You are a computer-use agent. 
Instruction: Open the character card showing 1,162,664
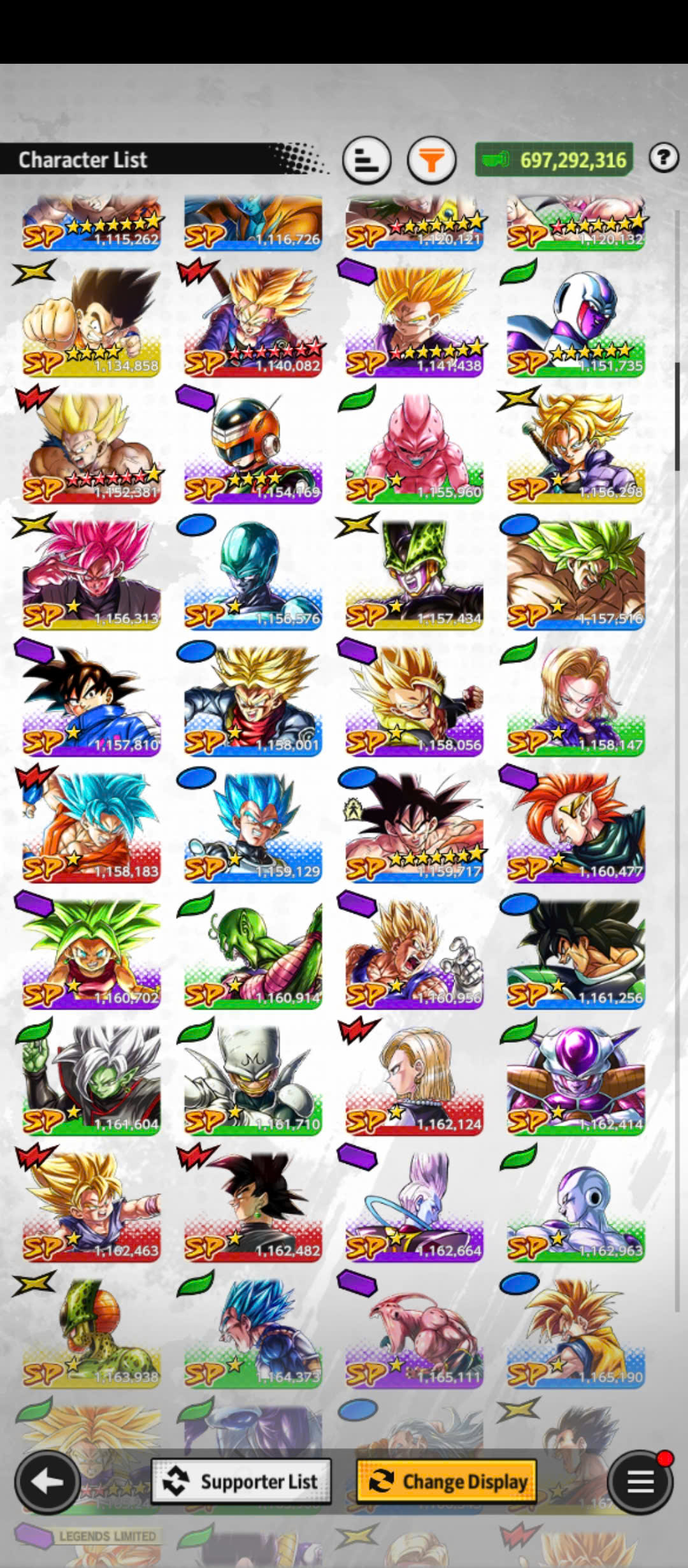click(414, 1205)
